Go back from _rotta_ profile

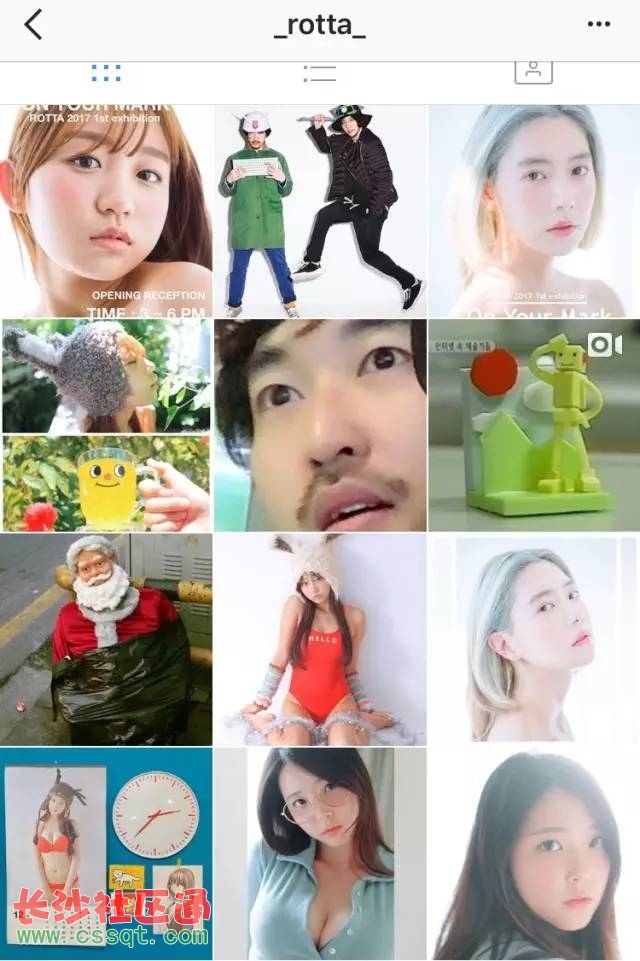coord(33,25)
